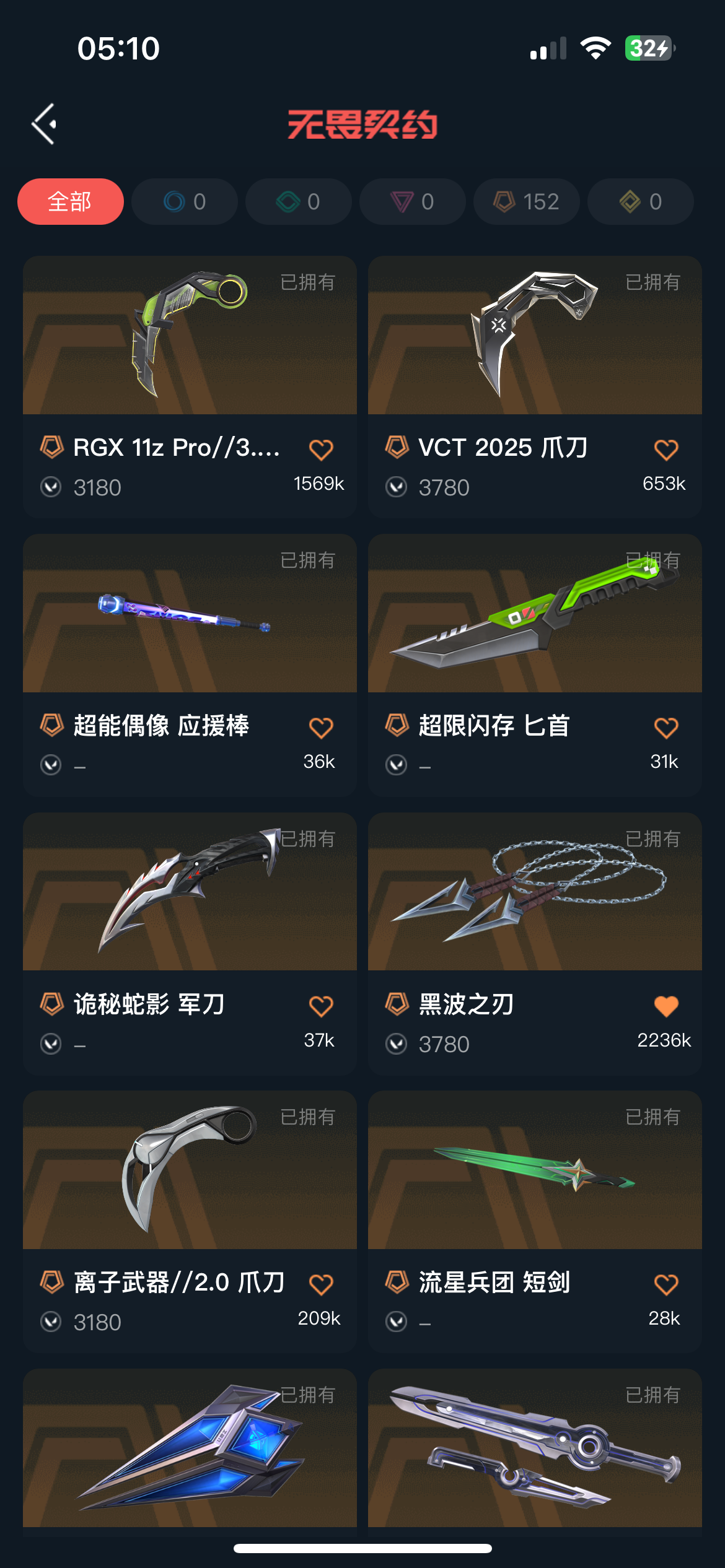This screenshot has width=725, height=1568.
Task: Open the 超限闪存 匕首 card
Action: coord(535,665)
